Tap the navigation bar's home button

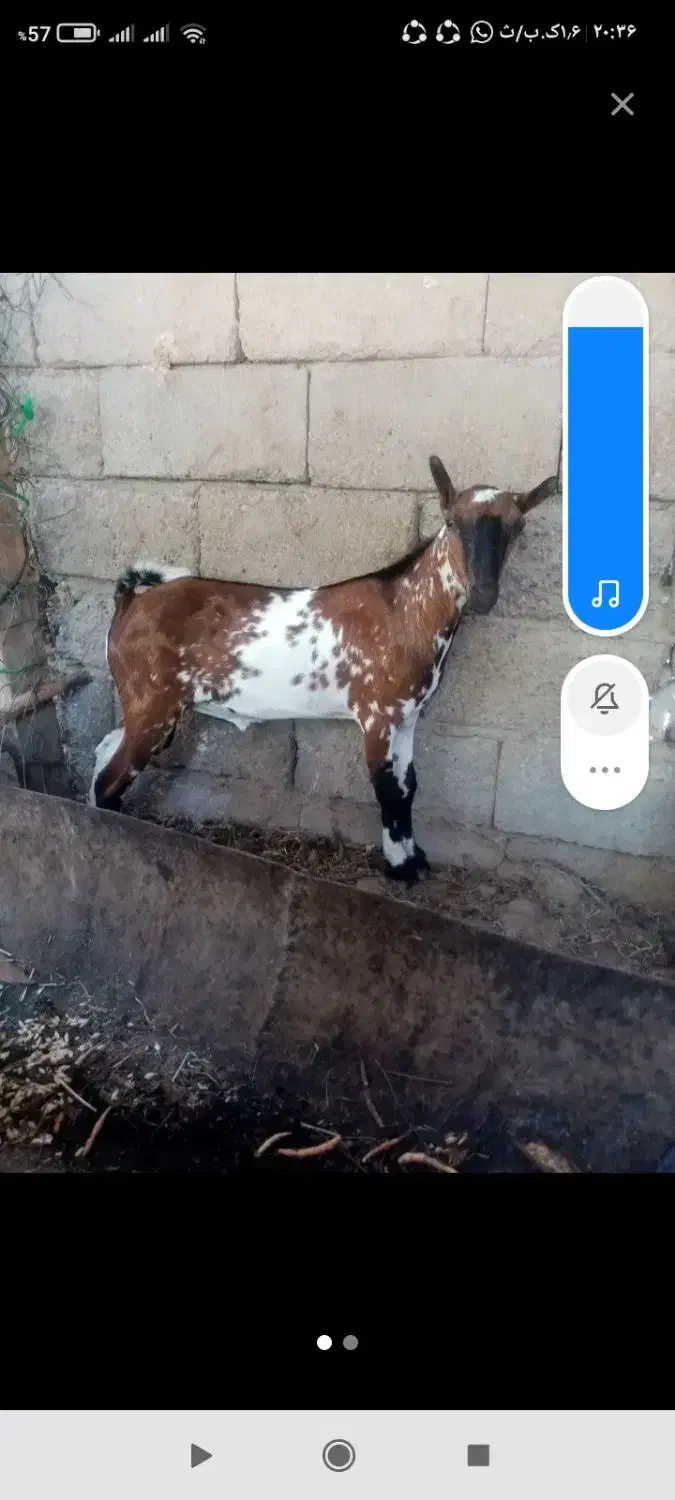click(x=338, y=1455)
